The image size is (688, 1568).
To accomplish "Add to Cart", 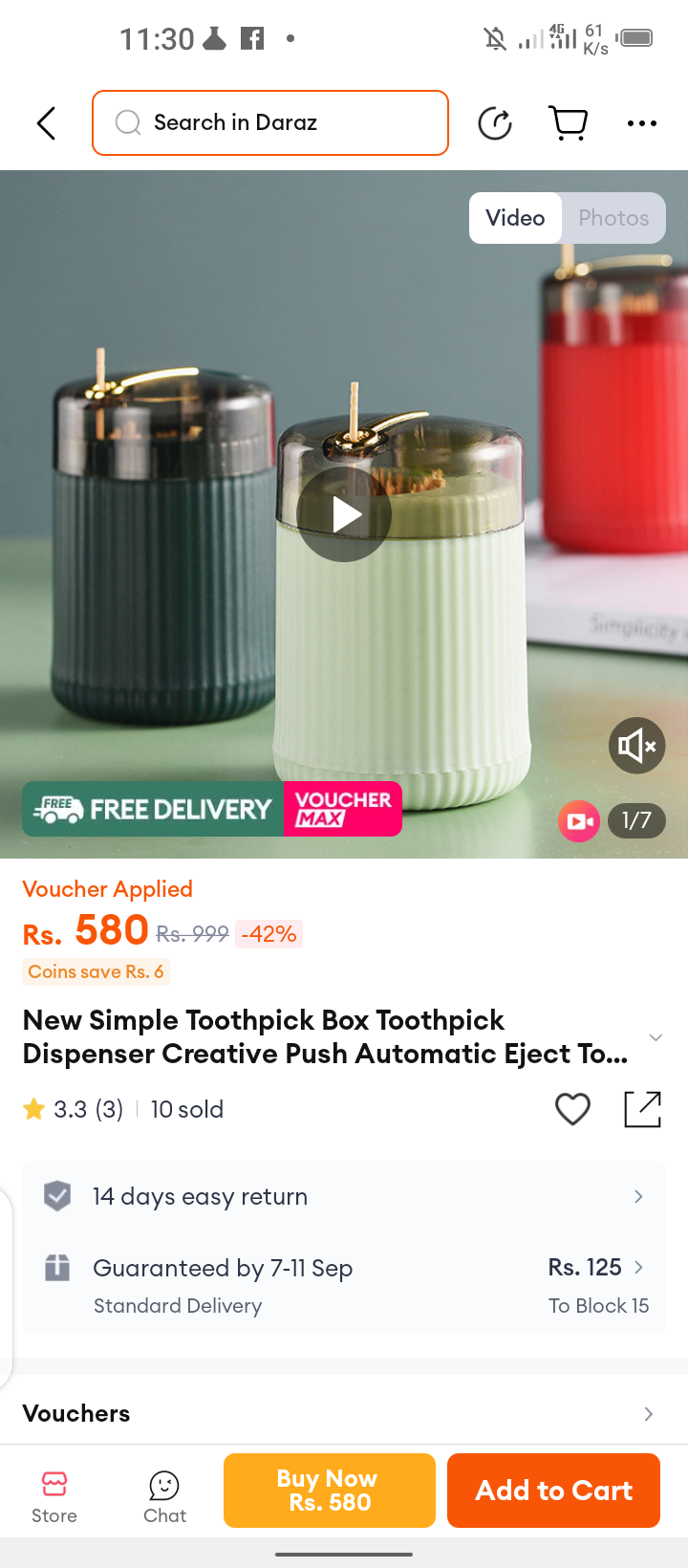I will 553,1491.
